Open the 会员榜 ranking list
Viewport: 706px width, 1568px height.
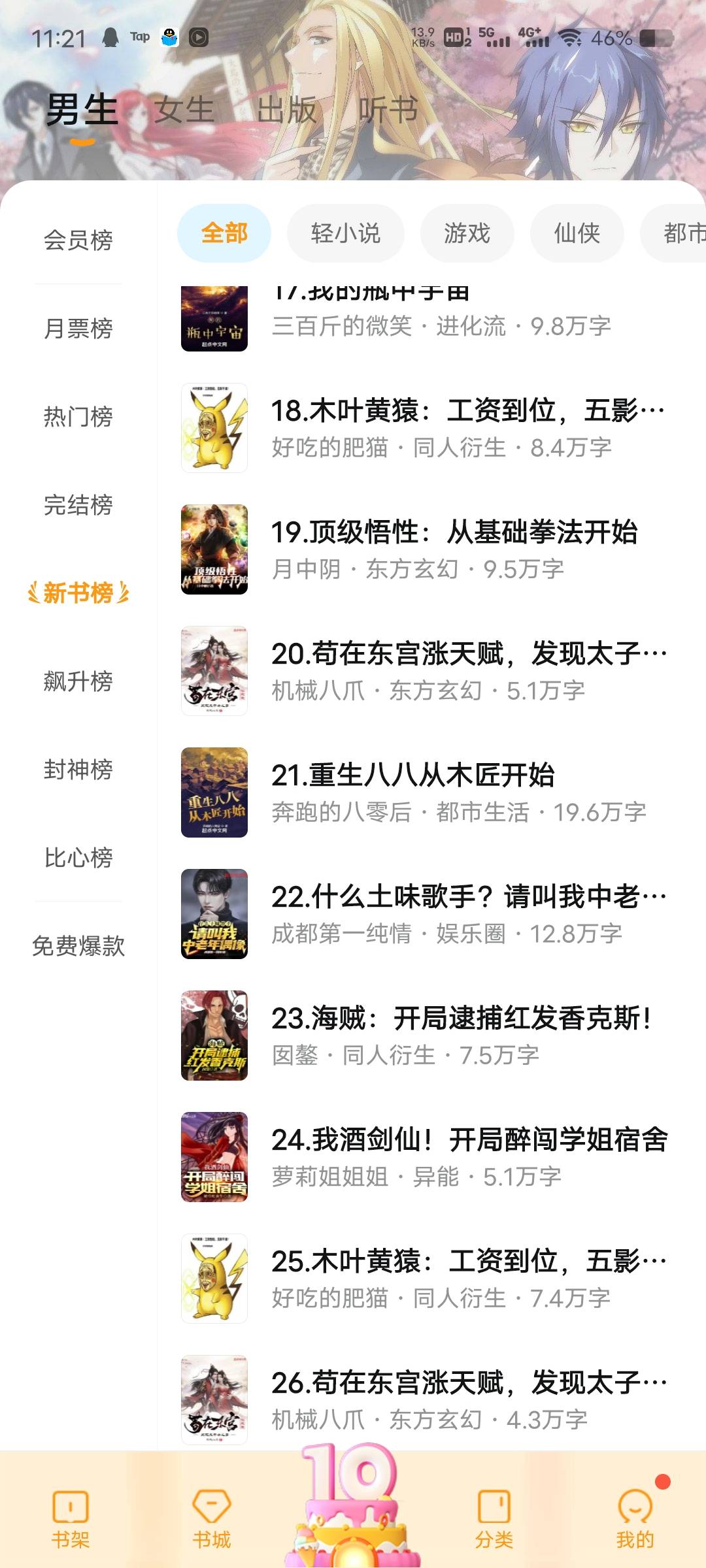tap(78, 240)
